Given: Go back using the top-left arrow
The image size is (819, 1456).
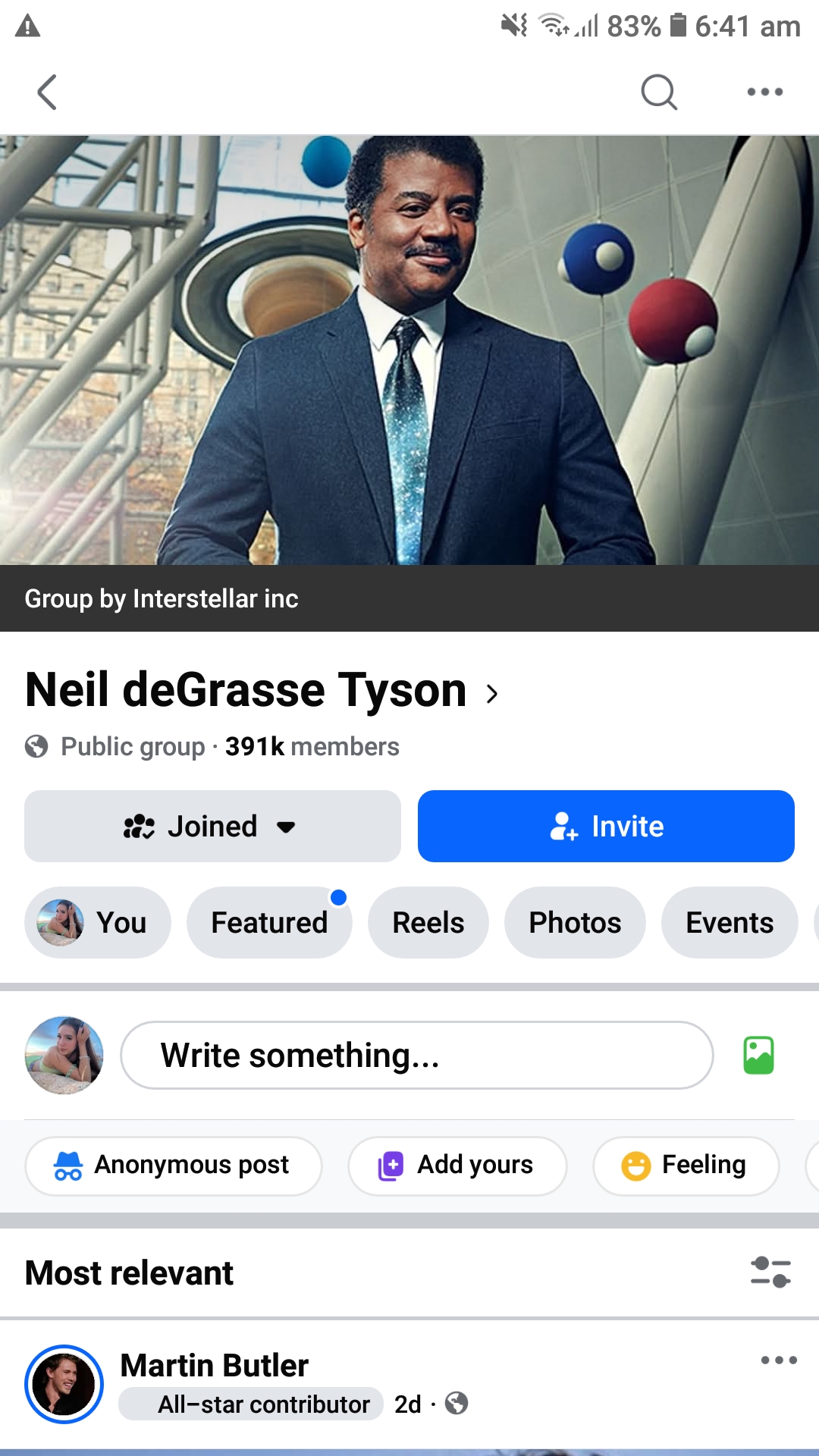Looking at the screenshot, I should tap(47, 93).
